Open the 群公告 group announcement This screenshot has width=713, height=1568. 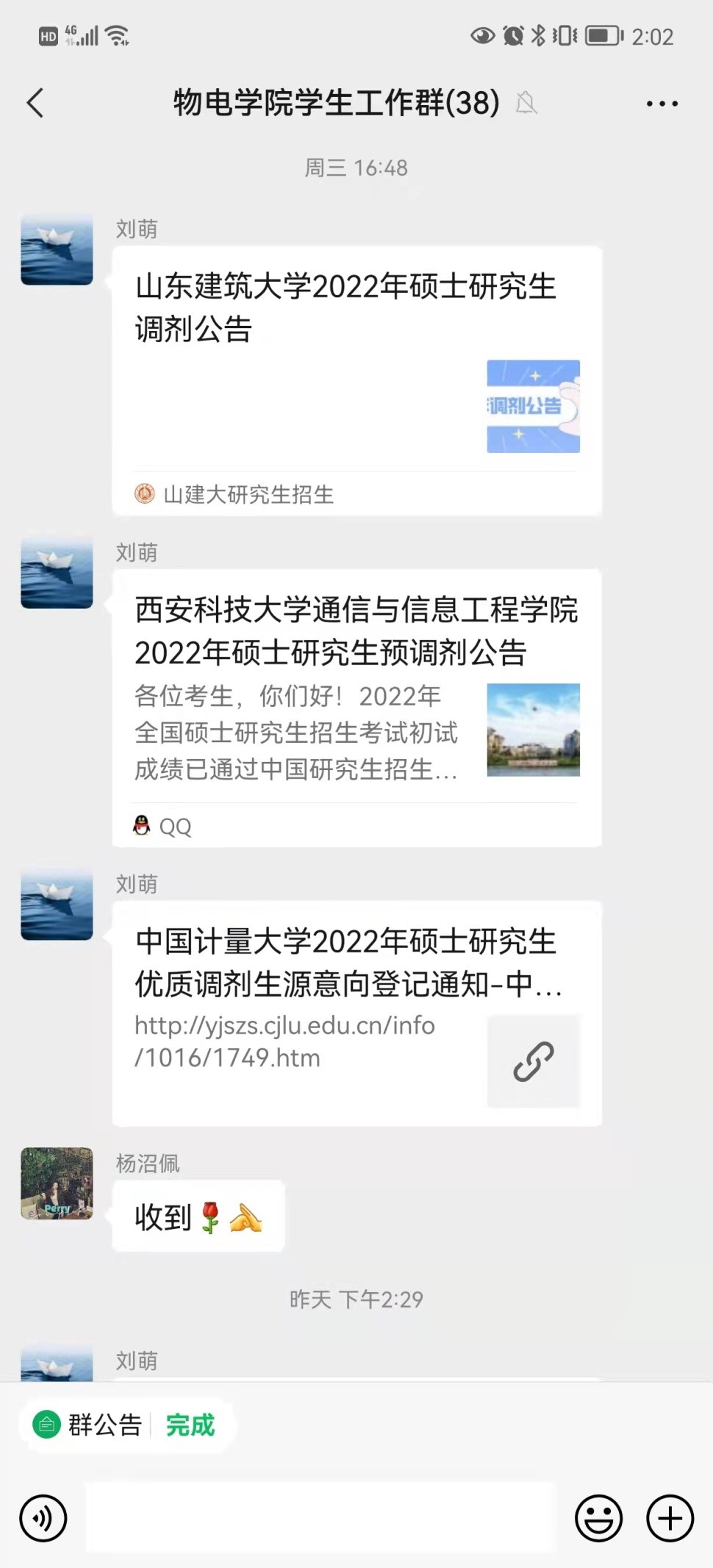click(88, 1425)
